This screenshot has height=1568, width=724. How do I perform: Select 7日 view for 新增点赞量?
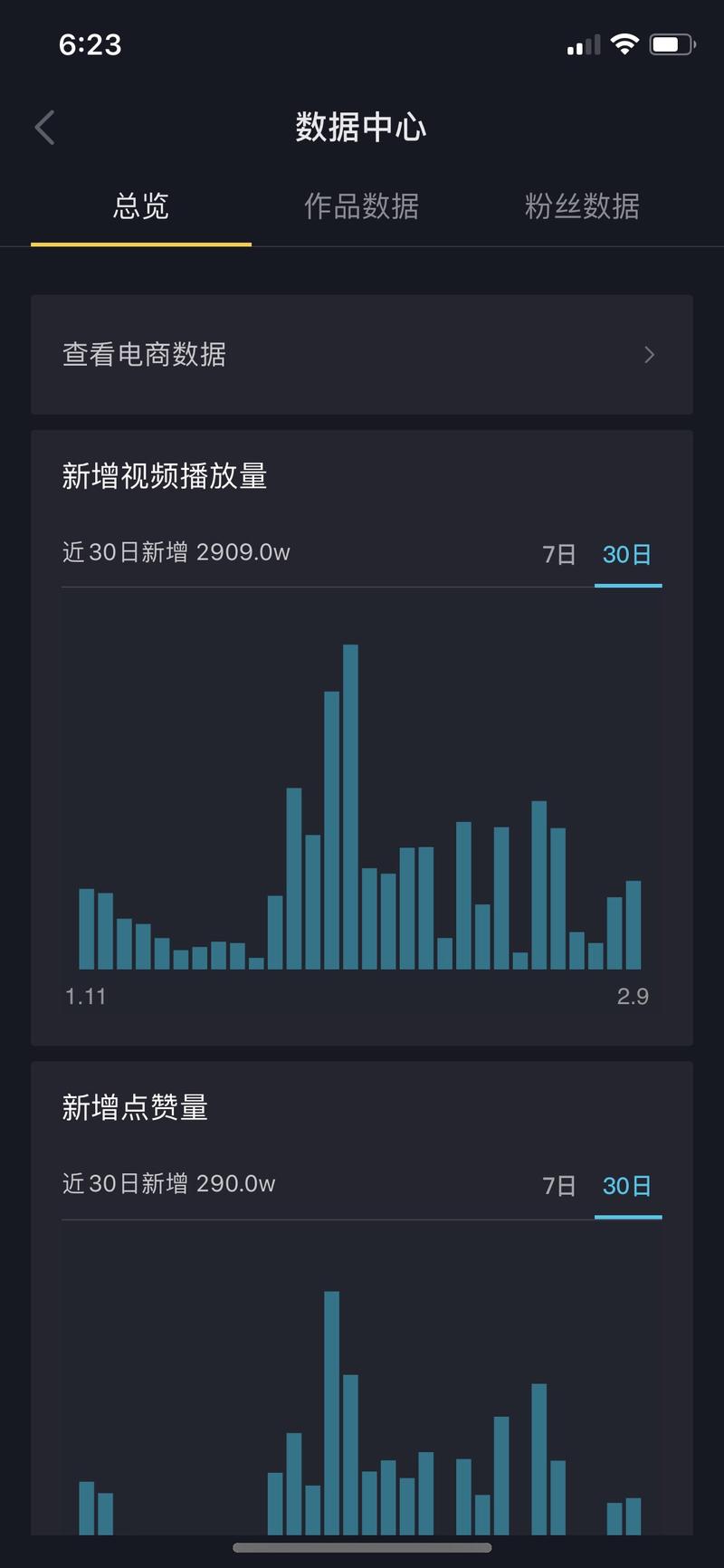pyautogui.click(x=558, y=1185)
